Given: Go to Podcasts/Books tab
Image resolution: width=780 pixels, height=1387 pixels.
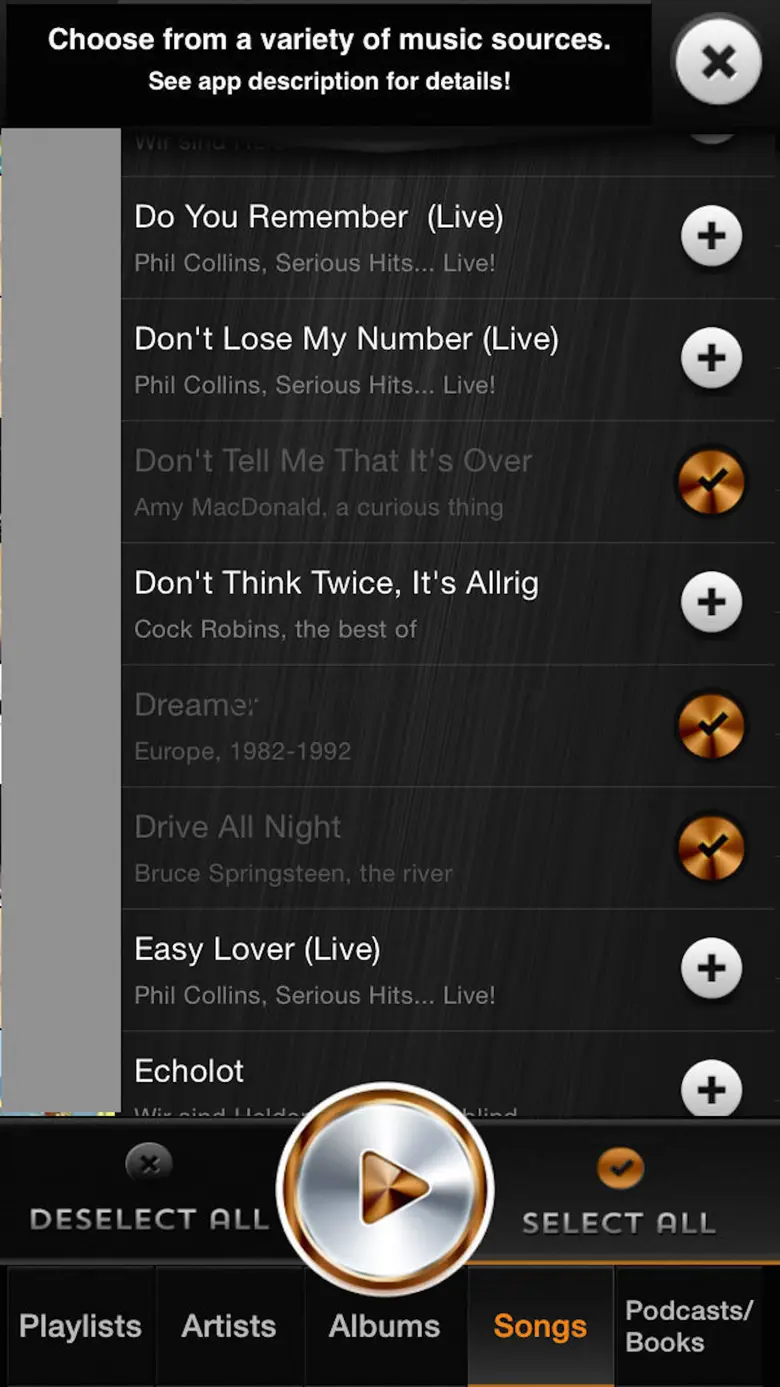Looking at the screenshot, I should 689,1326.
